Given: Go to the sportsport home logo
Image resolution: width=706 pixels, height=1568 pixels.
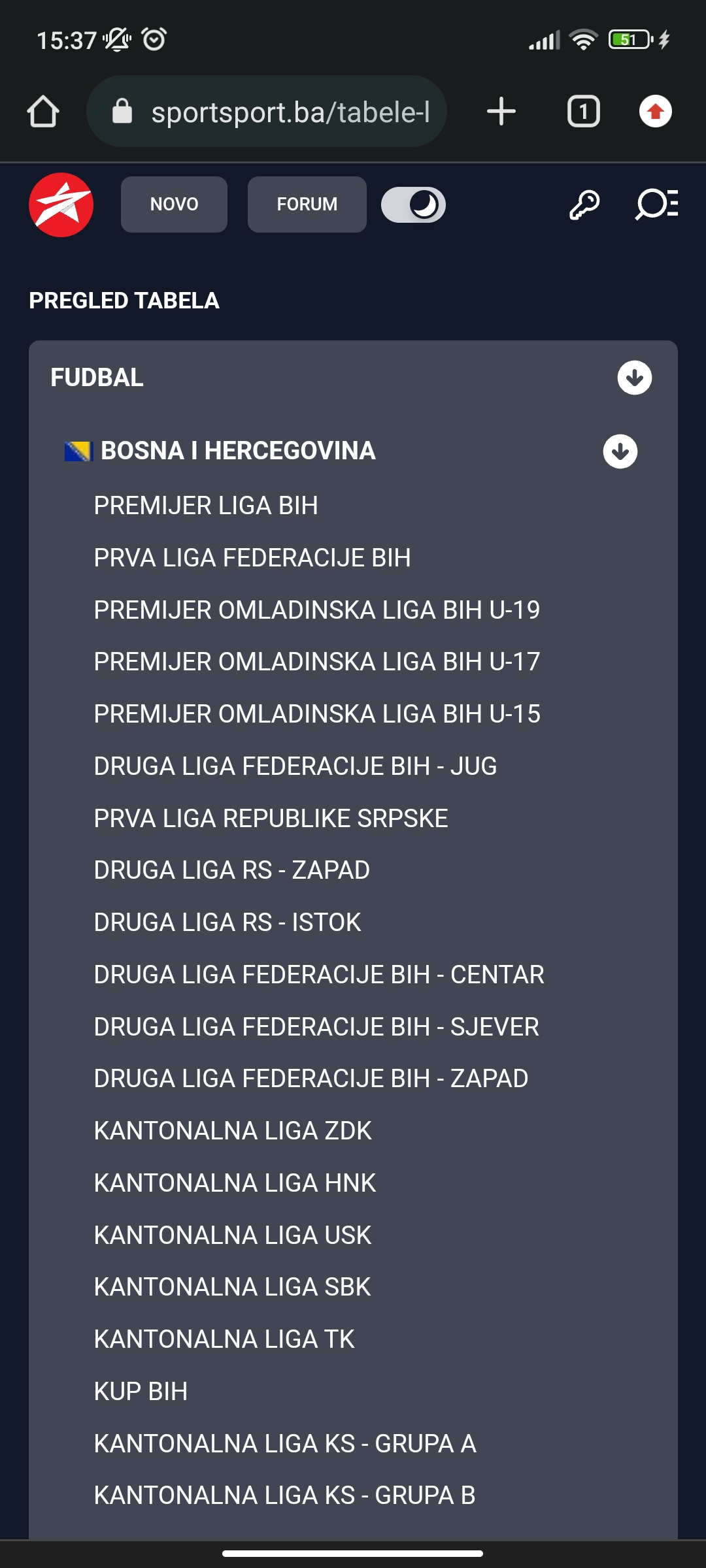Looking at the screenshot, I should tap(61, 205).
